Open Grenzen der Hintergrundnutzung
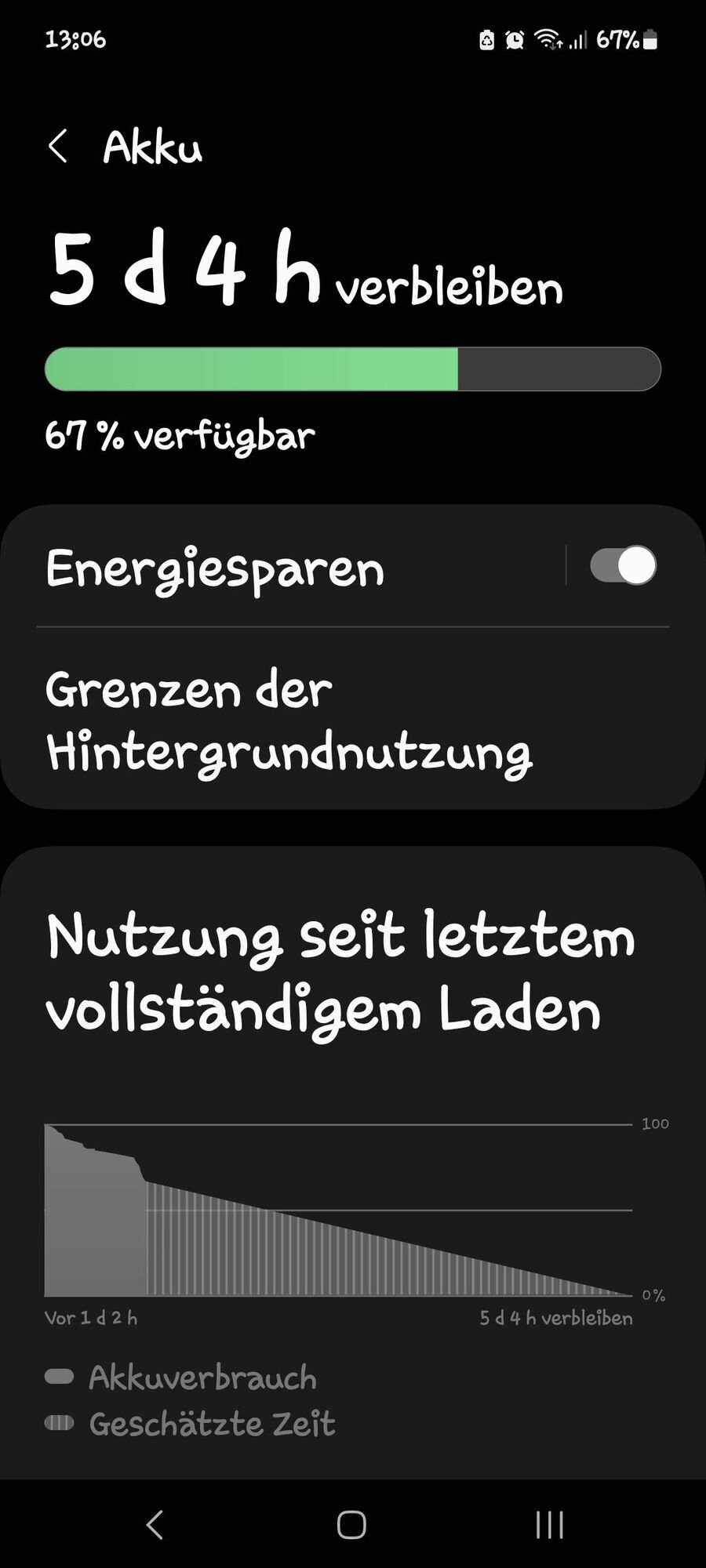 [x=289, y=720]
